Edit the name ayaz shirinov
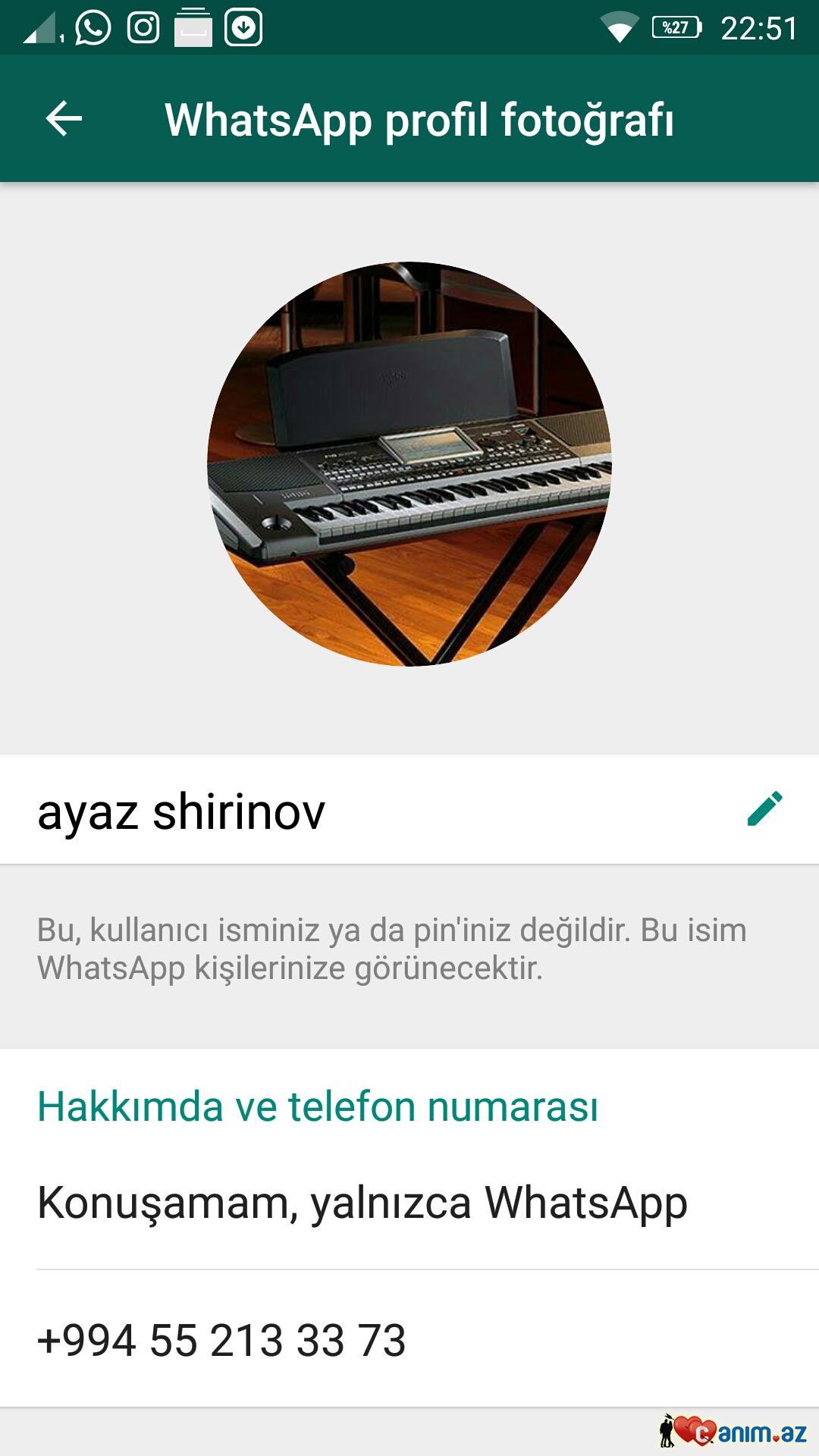The image size is (819, 1456). [764, 809]
